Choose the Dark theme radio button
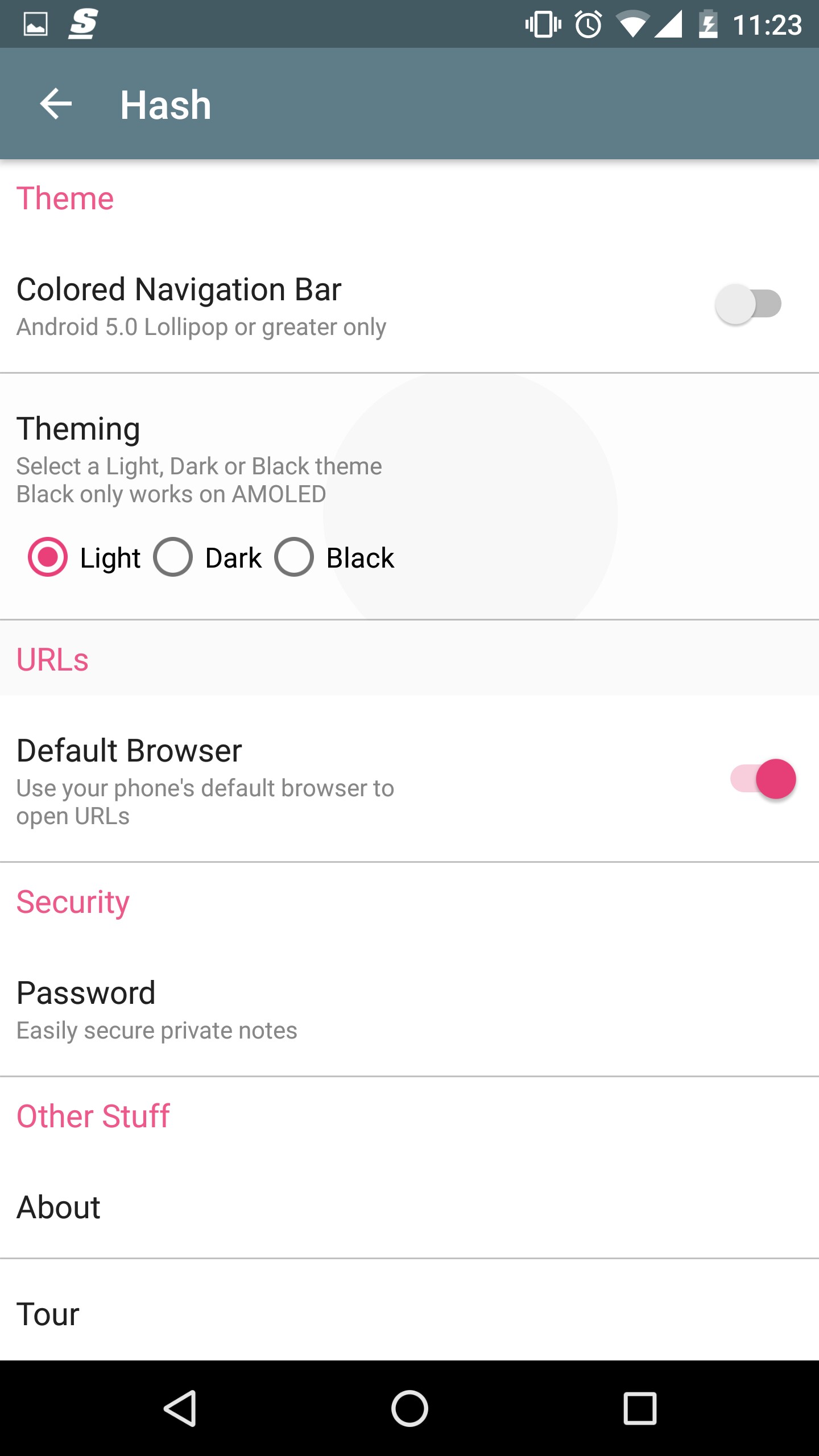Viewport: 819px width, 1456px height. pyautogui.click(x=173, y=557)
